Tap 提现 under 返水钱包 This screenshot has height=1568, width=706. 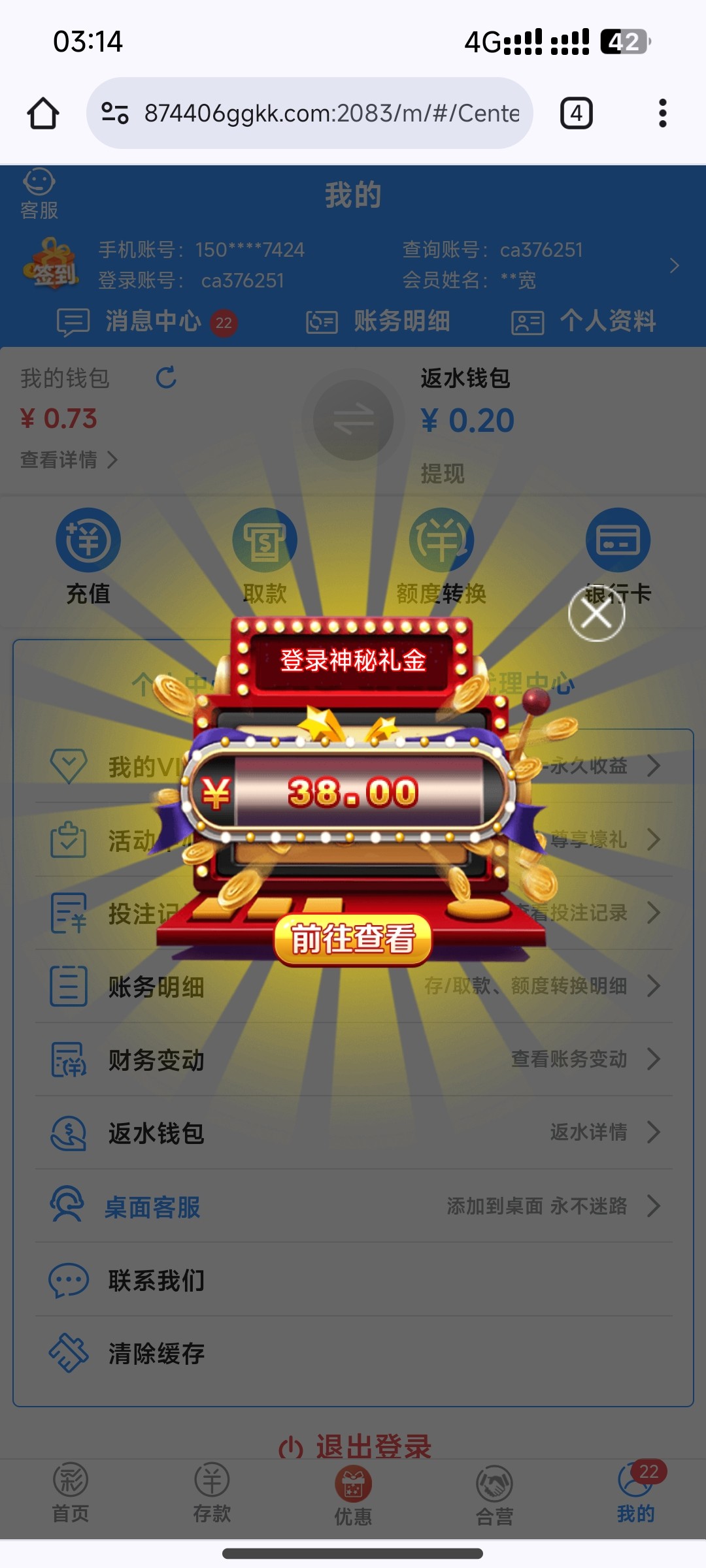pyautogui.click(x=443, y=474)
